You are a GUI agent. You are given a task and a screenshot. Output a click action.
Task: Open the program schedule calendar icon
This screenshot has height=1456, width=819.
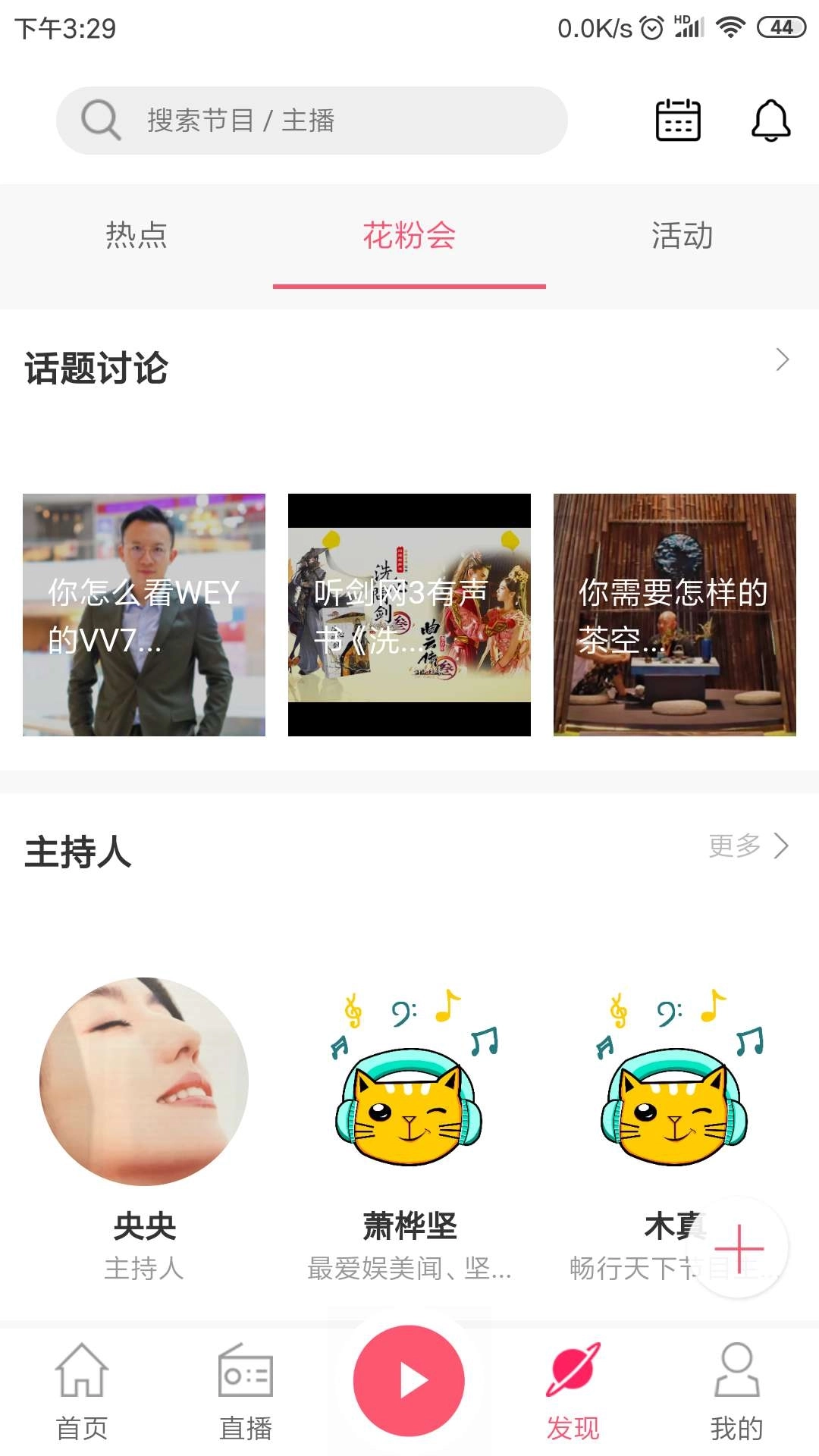coord(677,120)
